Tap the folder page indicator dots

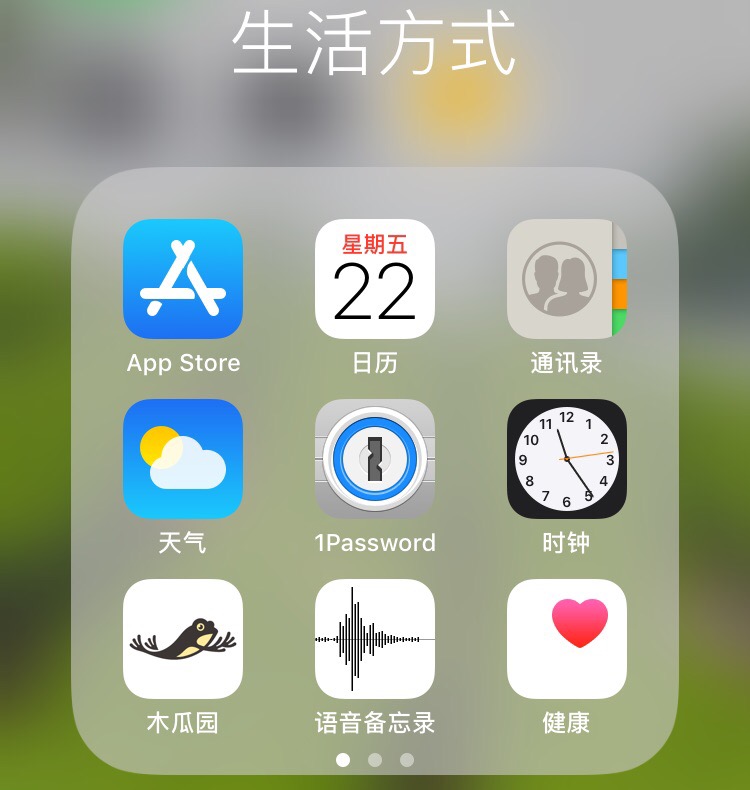coord(375,760)
